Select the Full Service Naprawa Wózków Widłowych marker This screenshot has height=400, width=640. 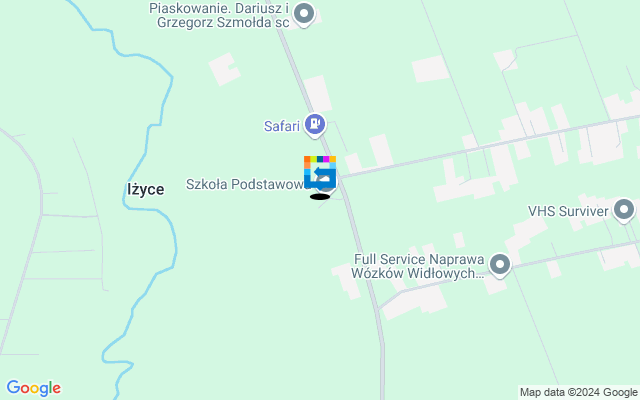click(500, 265)
